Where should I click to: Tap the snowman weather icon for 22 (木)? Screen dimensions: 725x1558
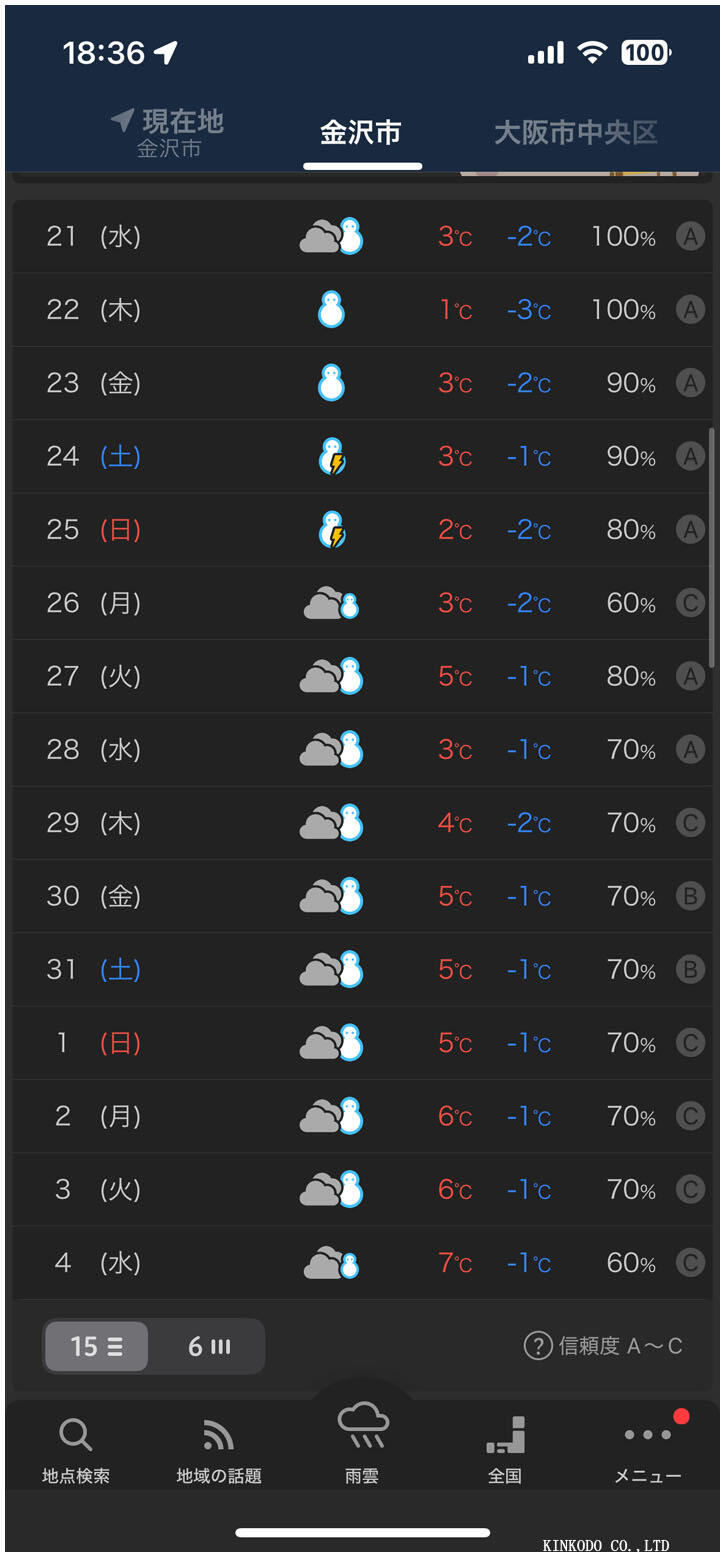point(330,310)
